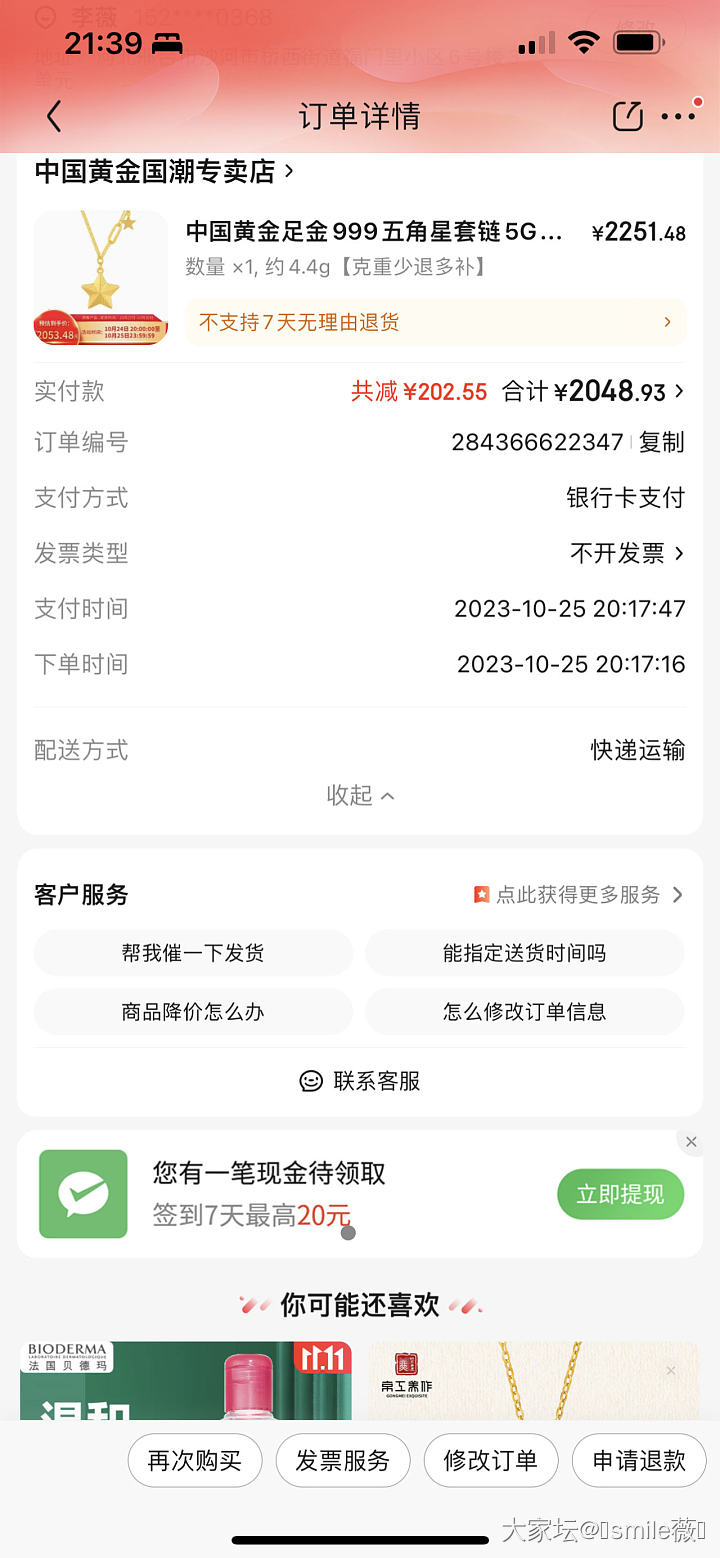Viewport: 720px width, 1558px height.
Task: Dismiss the cash reward banner
Action: [x=691, y=1141]
